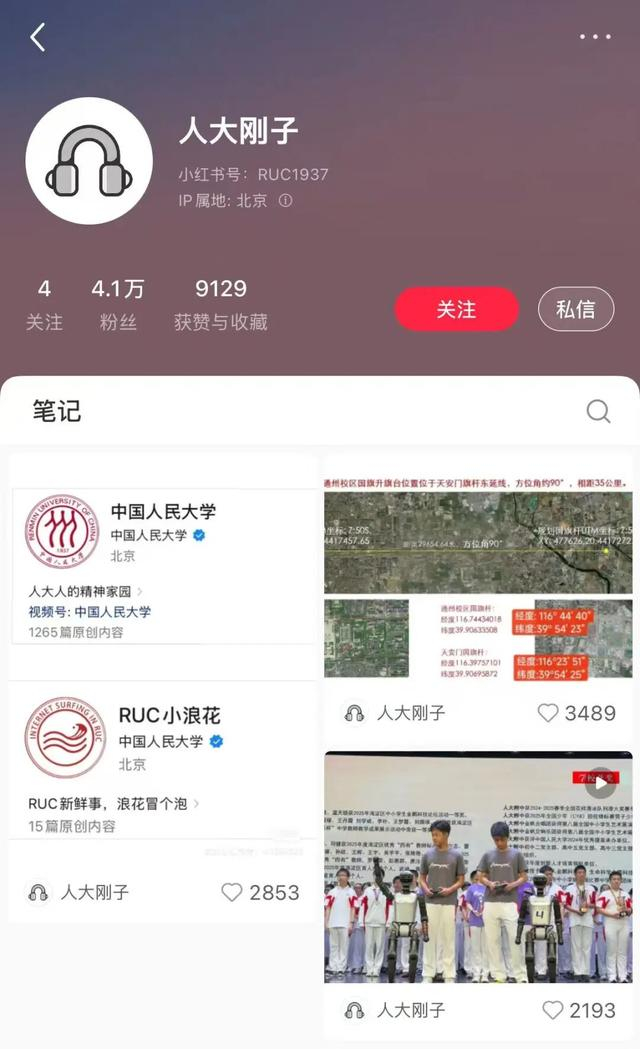Go back using the top-left arrow

click(38, 37)
